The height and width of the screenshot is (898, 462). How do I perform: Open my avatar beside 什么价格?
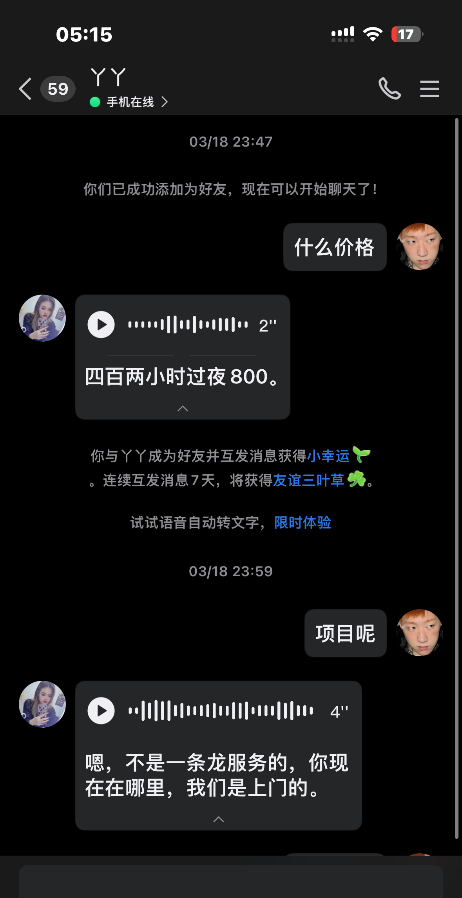point(420,246)
